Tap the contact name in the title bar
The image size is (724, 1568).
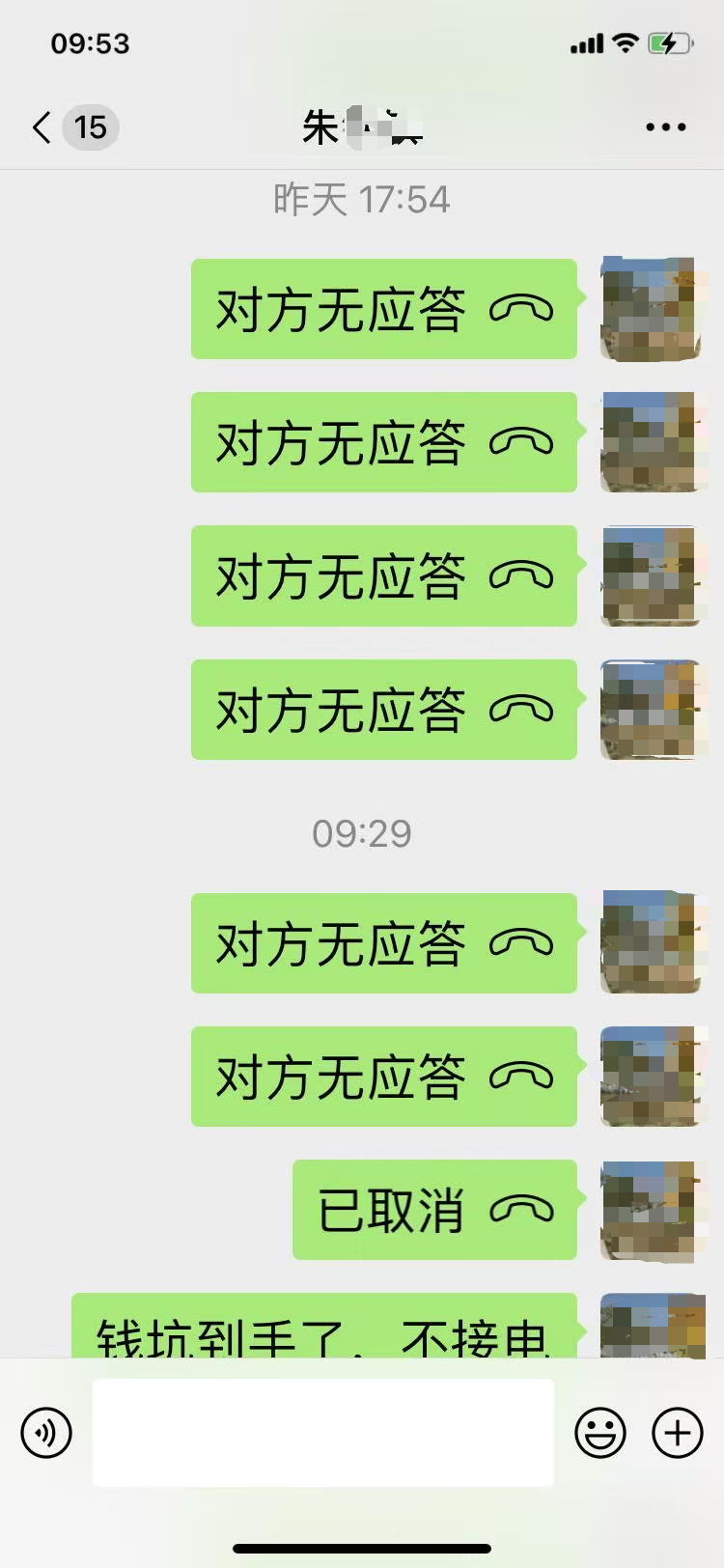click(x=362, y=126)
